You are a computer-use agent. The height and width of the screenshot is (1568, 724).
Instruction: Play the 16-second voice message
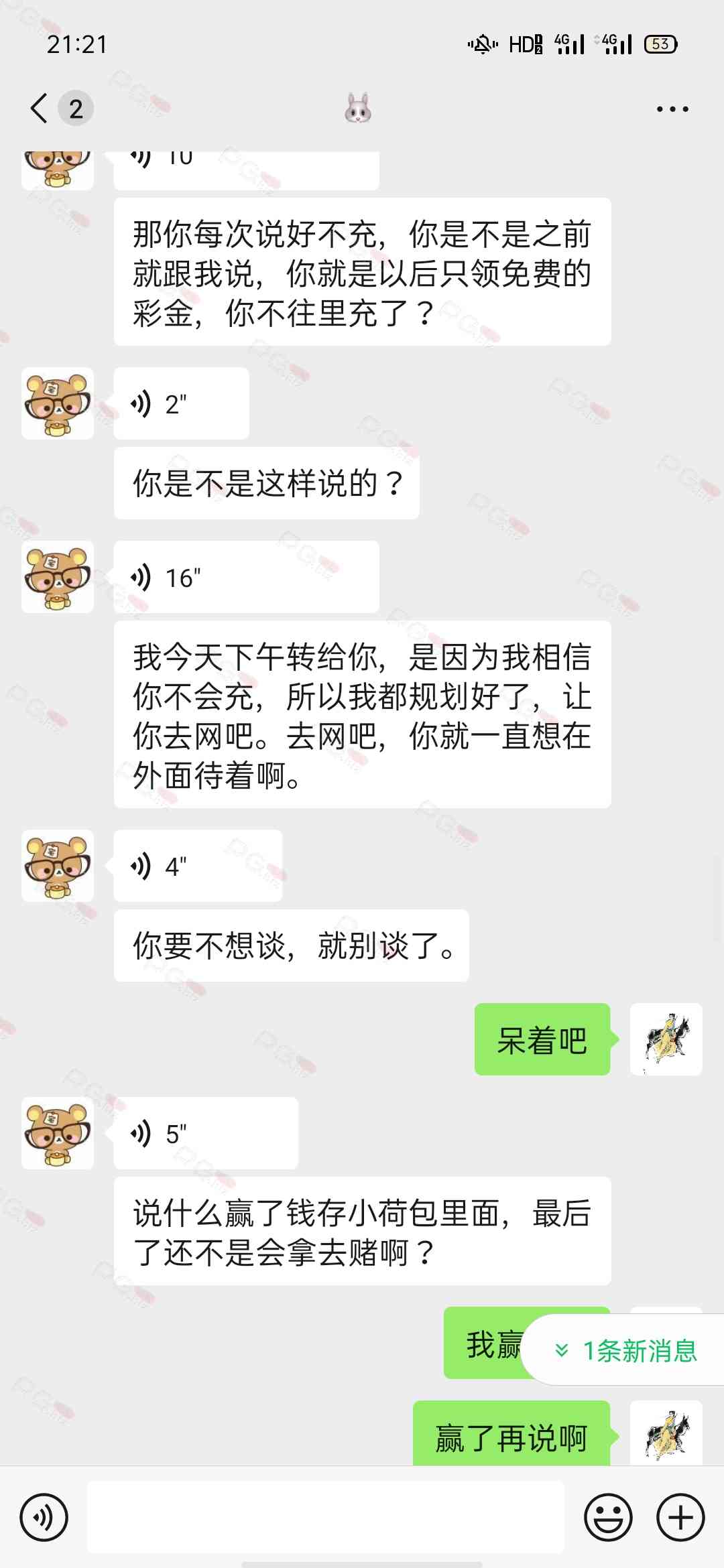pos(245,577)
